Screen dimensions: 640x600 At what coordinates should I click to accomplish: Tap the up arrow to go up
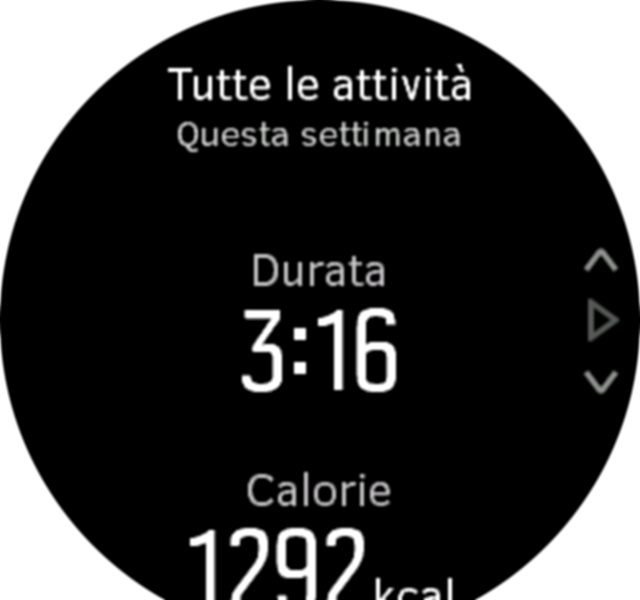point(600,263)
